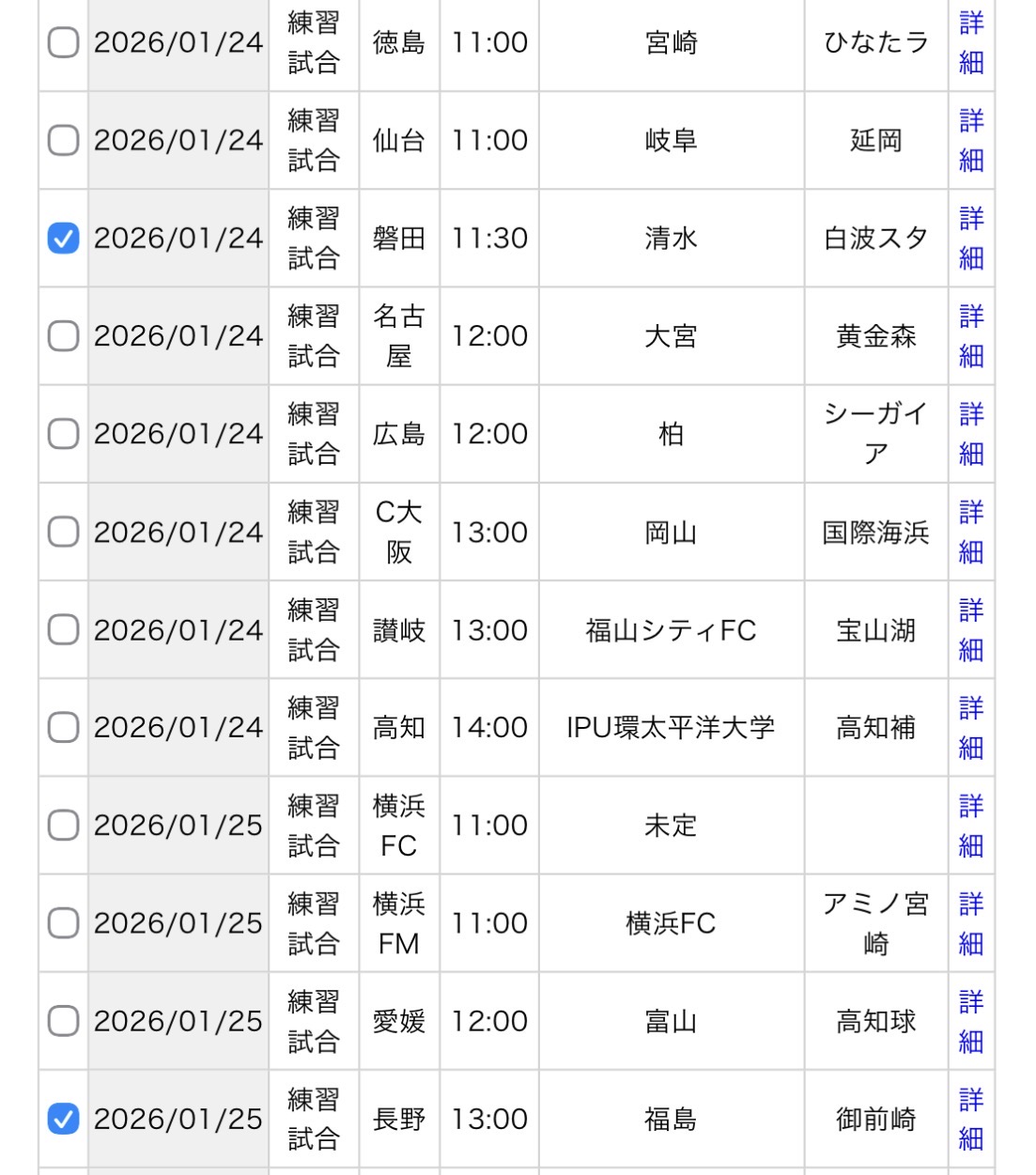The width and height of the screenshot is (1036, 1175).
Task: Open 詳細 for the 徳島 vs 宮崎 match
Action: 971,42
